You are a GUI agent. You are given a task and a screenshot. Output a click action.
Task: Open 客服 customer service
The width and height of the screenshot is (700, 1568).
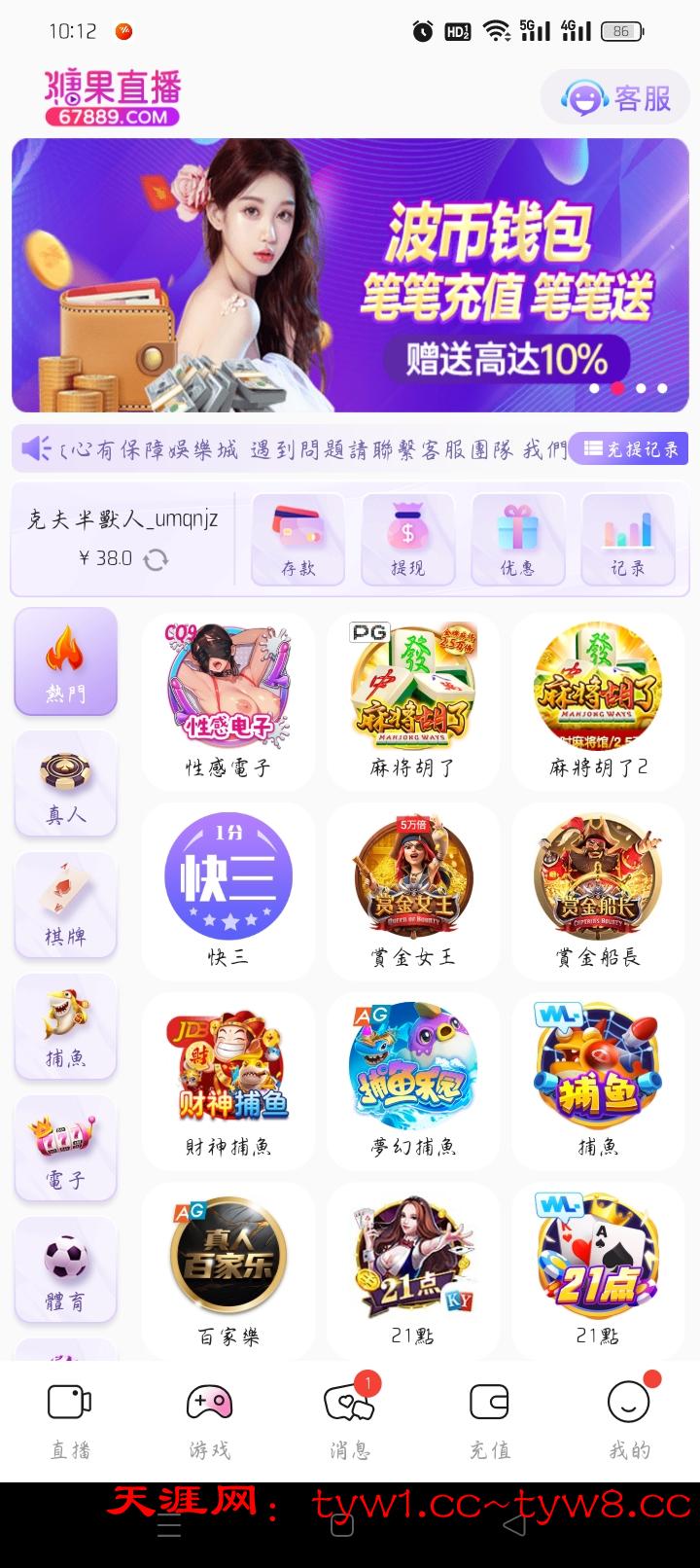coord(616,97)
